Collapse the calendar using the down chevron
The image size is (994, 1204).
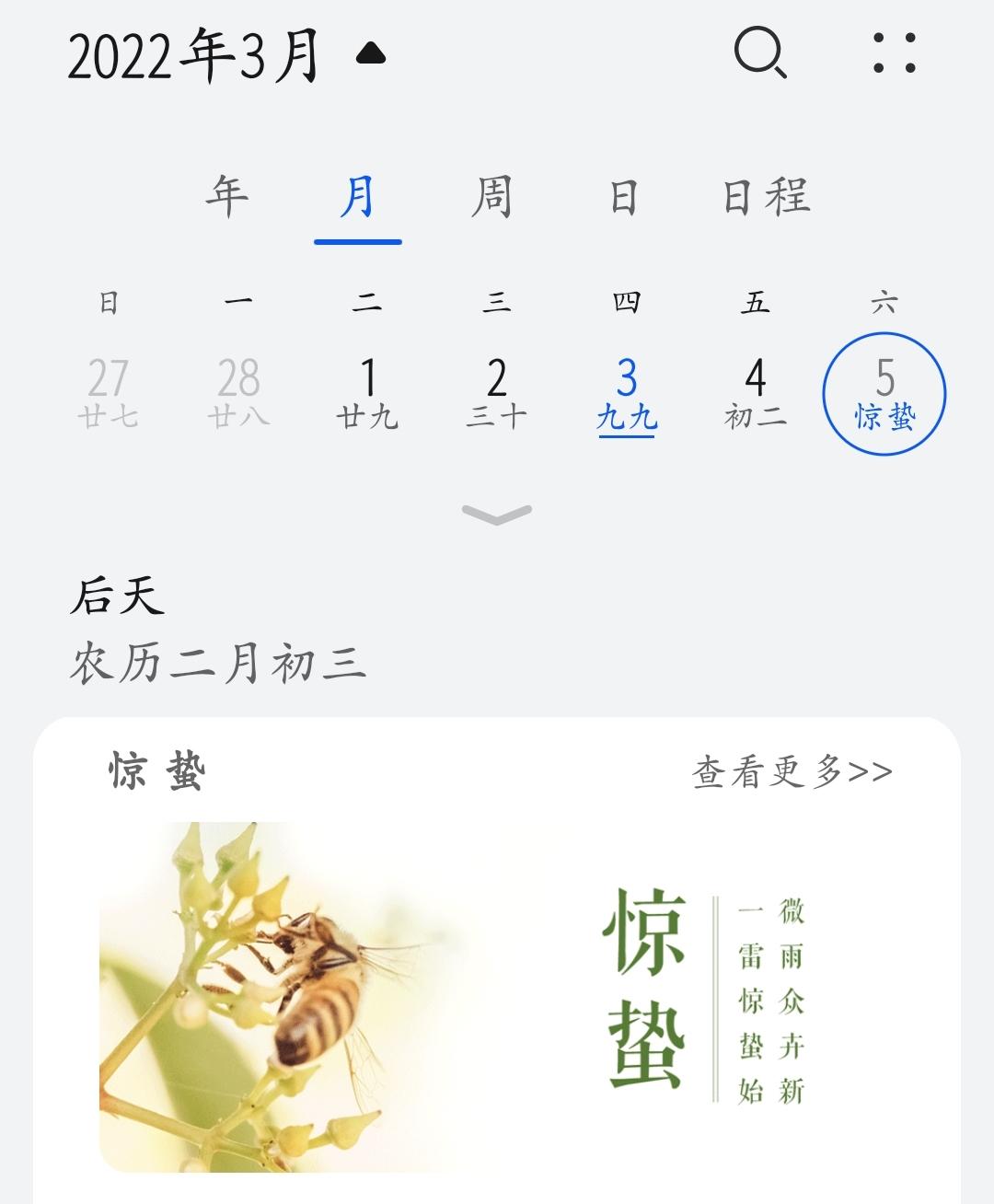[x=496, y=513]
